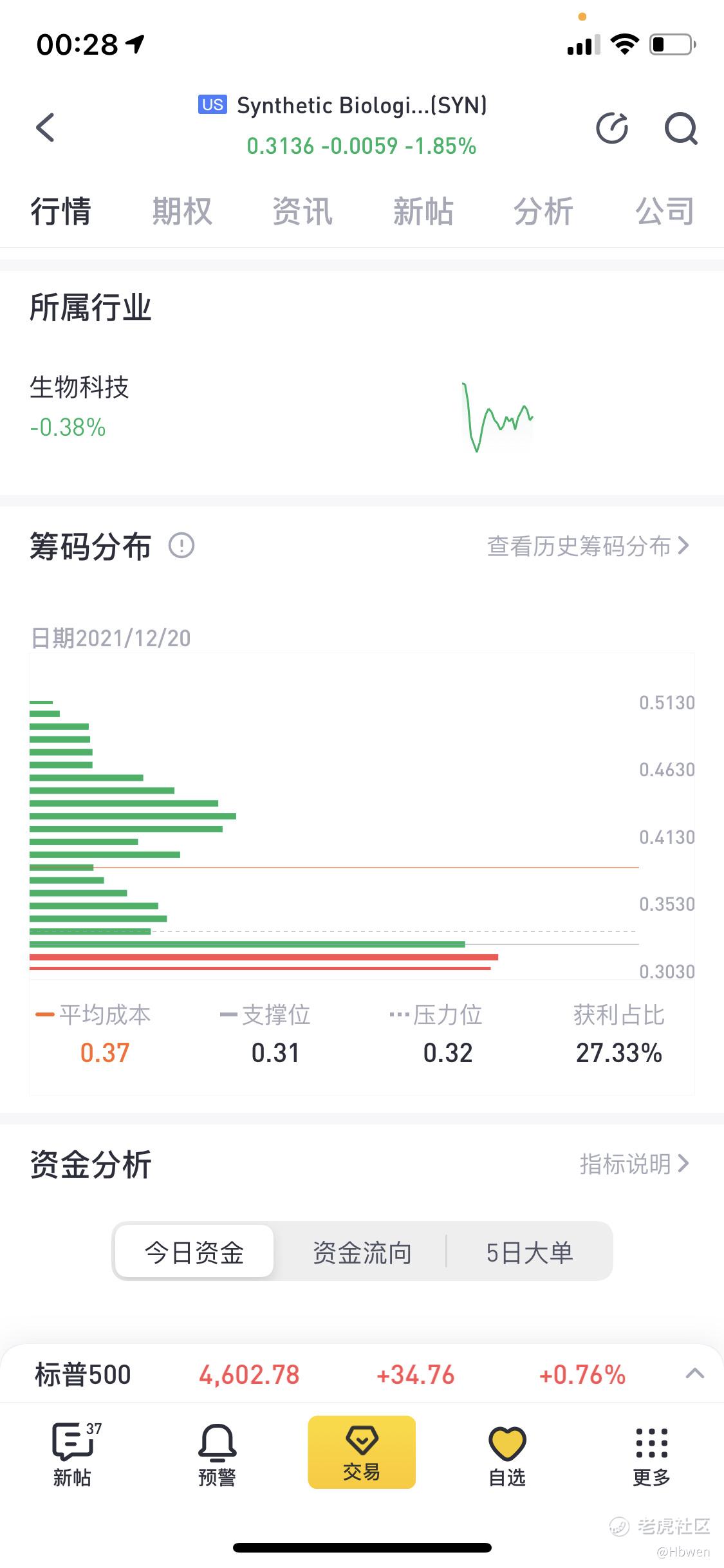Open the 新帖 top tab

pos(423,211)
